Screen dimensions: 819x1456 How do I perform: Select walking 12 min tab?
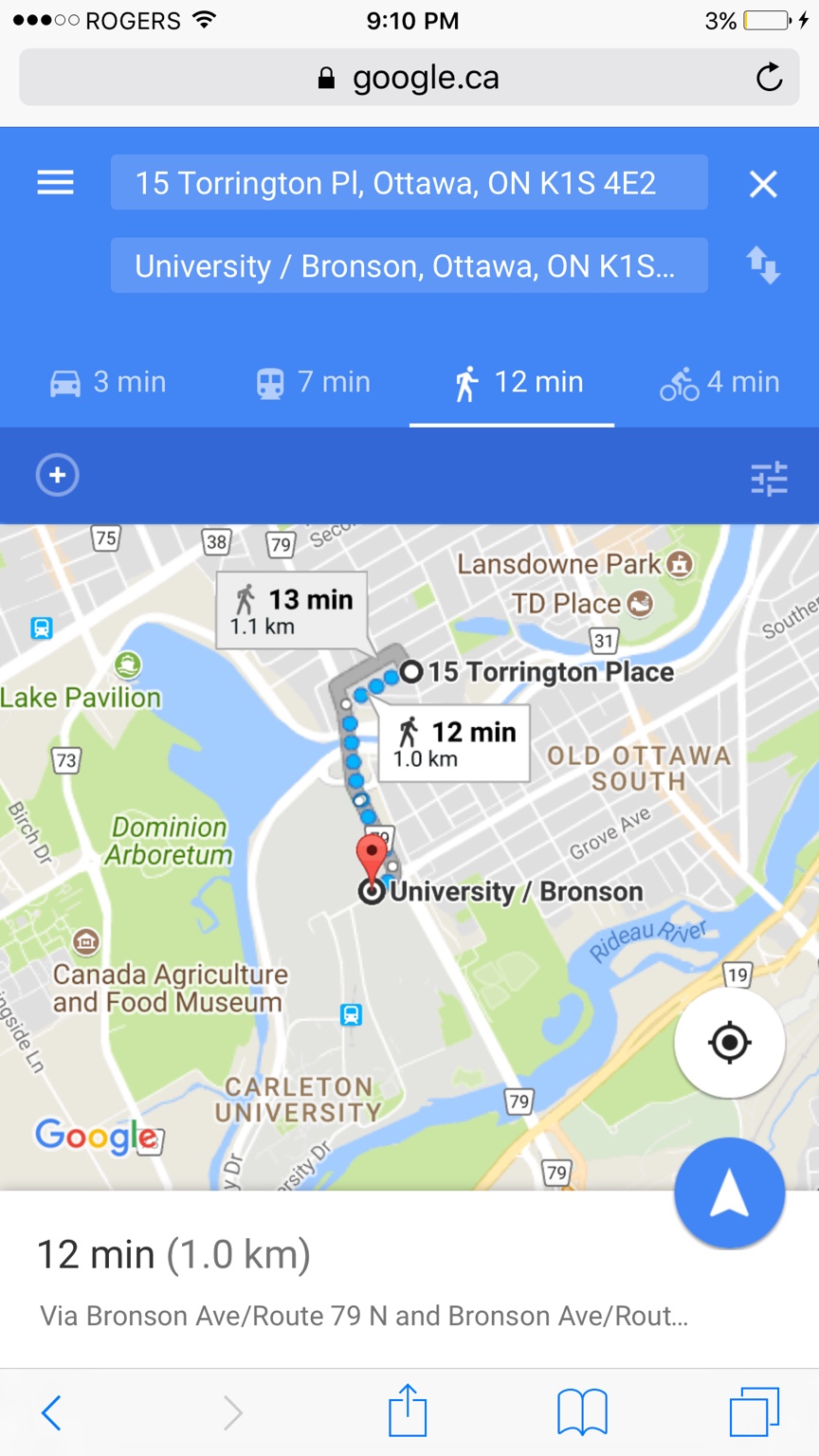[518, 383]
